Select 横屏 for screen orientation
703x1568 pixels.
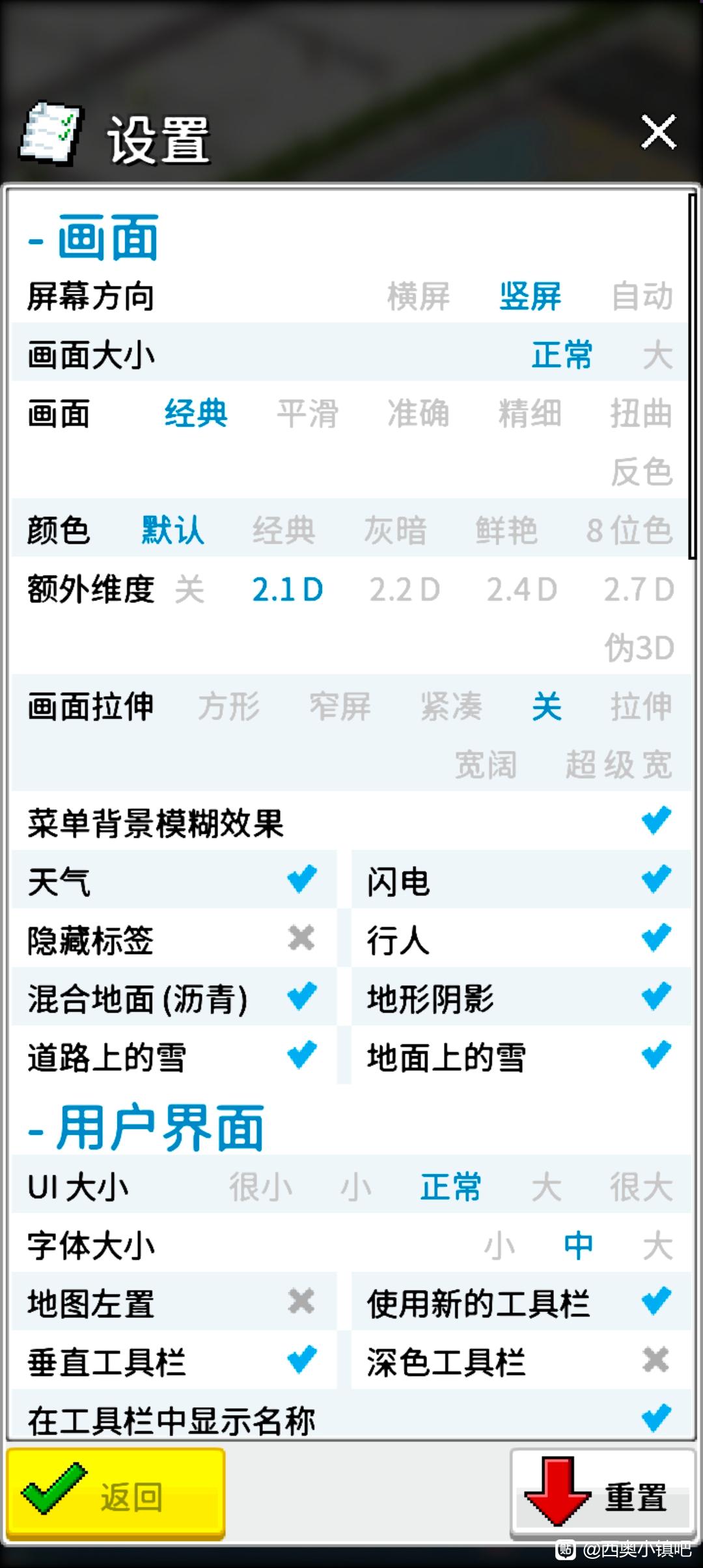tap(419, 297)
